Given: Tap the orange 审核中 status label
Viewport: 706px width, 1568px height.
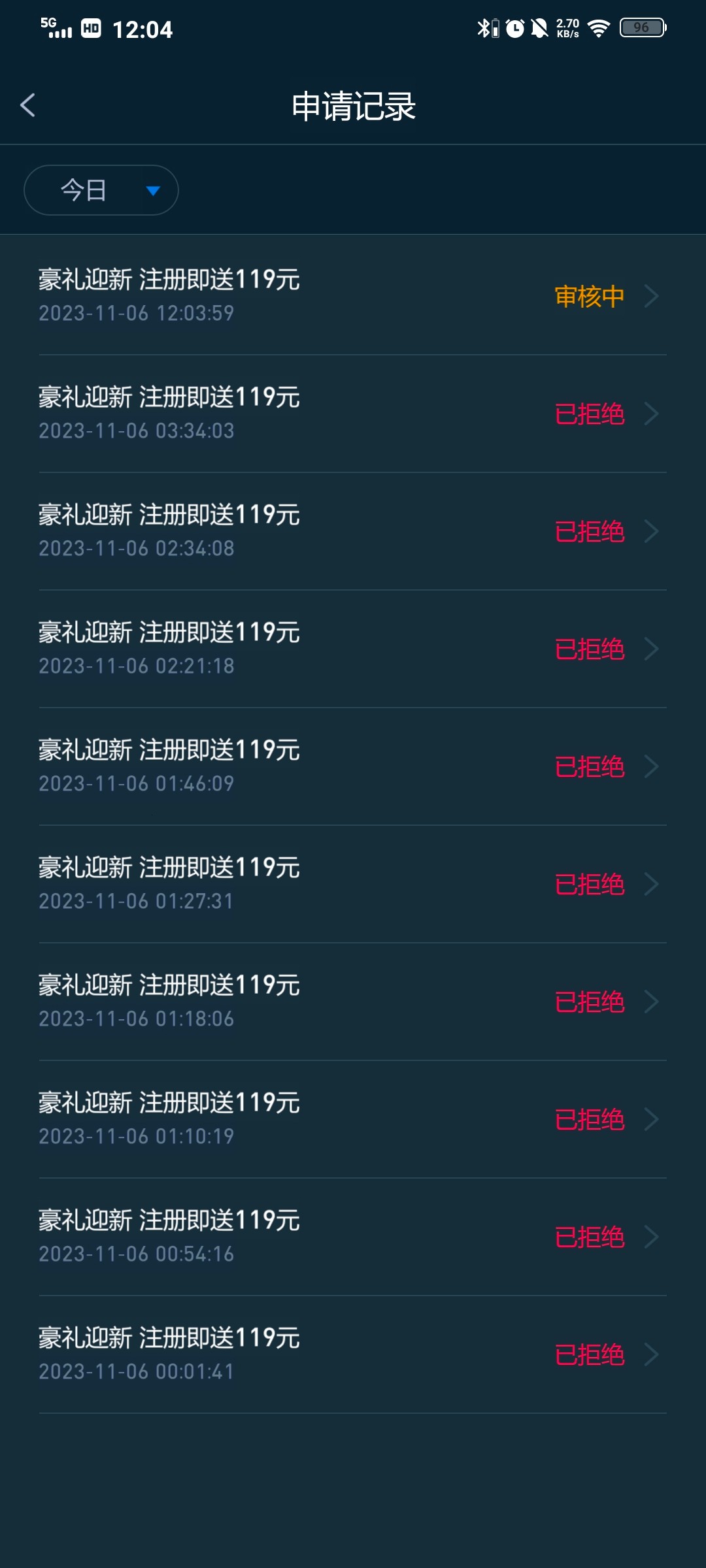Looking at the screenshot, I should tap(588, 295).
